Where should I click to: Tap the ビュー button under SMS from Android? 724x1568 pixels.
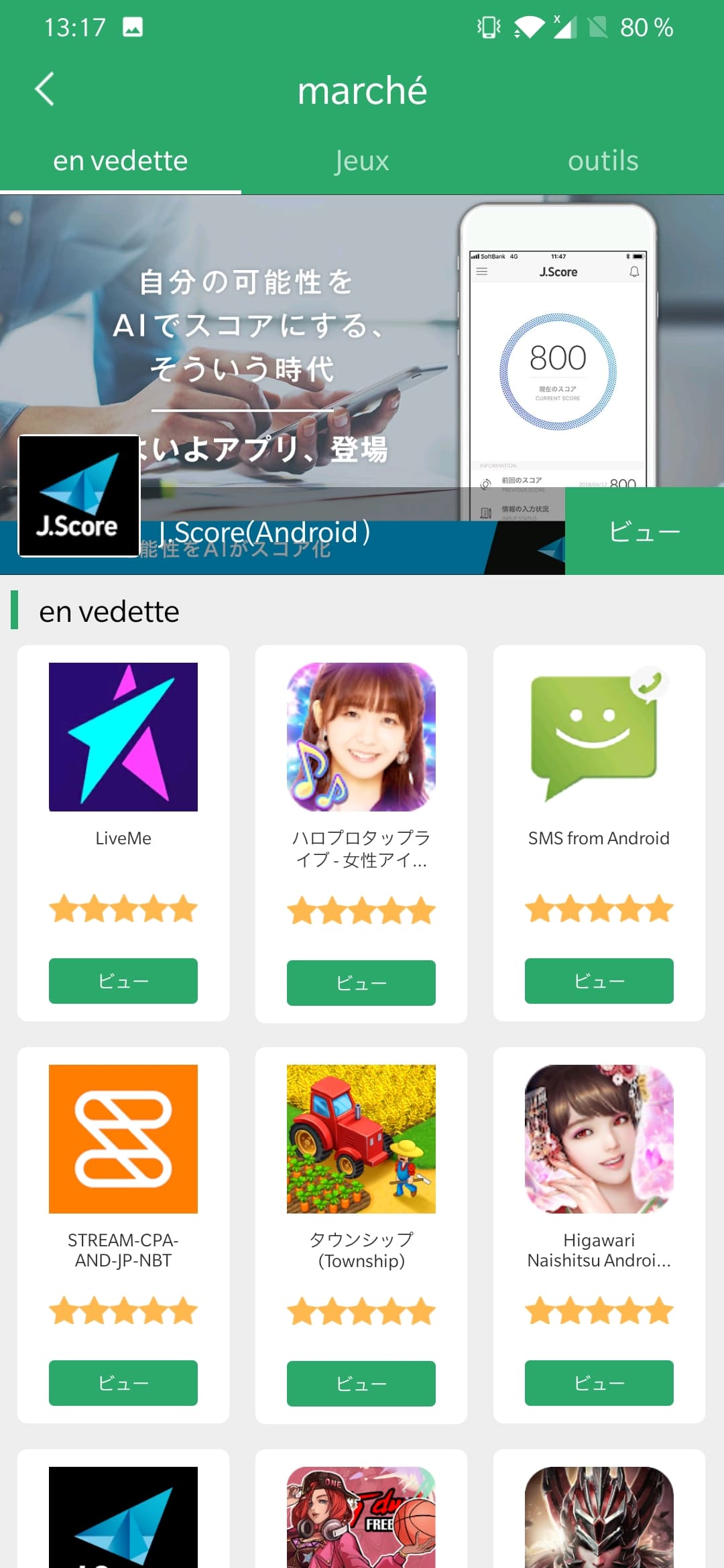[x=599, y=981]
